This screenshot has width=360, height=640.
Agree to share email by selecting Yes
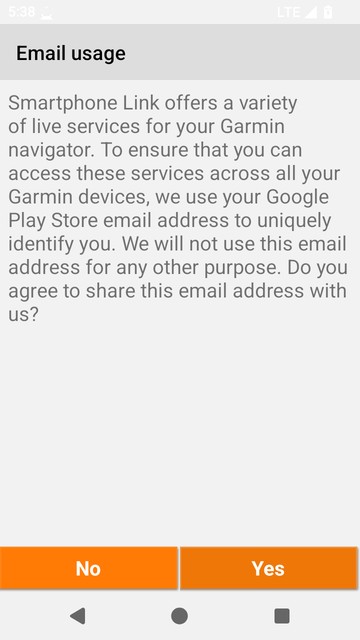click(x=269, y=568)
